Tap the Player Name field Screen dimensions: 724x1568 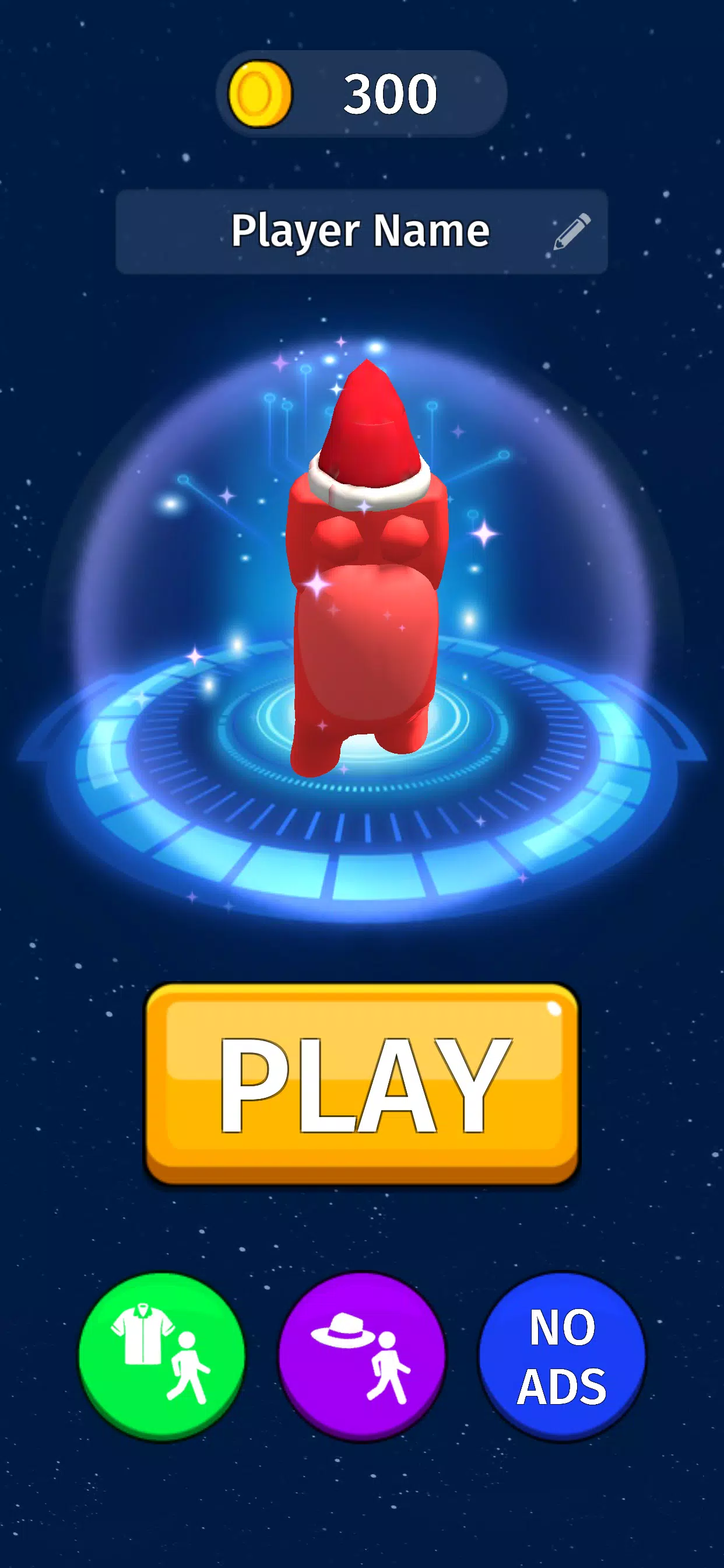360,232
